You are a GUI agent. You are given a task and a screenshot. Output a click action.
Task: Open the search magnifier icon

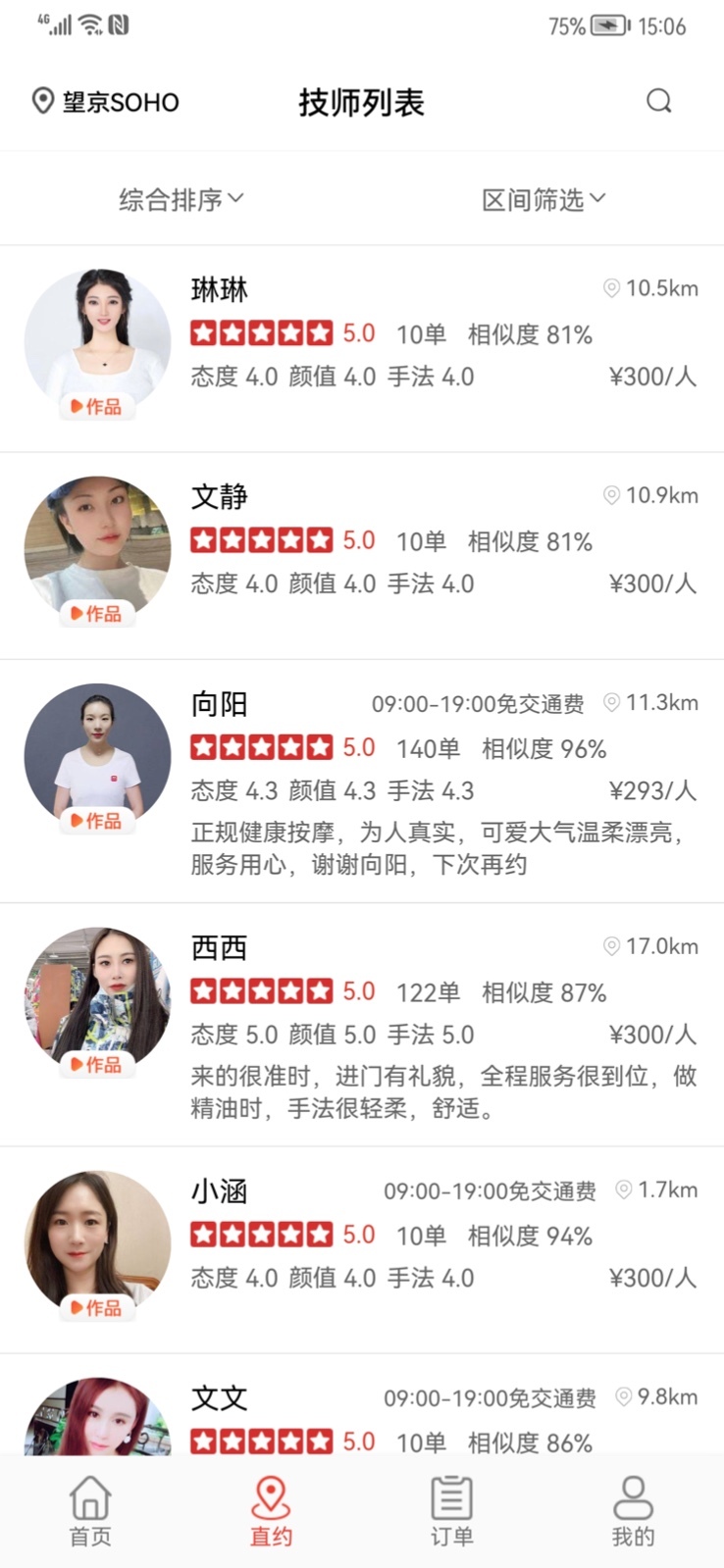[x=657, y=101]
